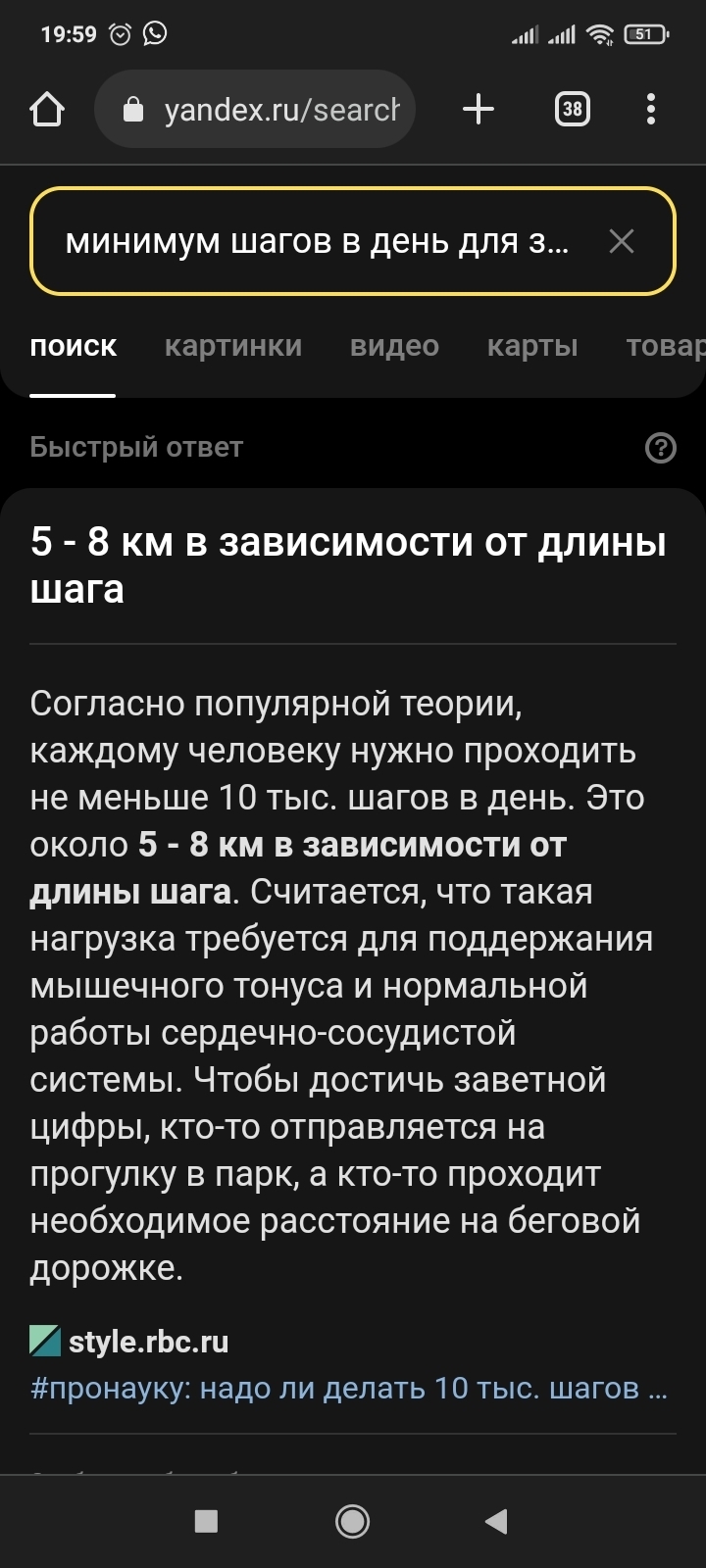The image size is (706, 1568).
Task: Clear the search query text
Action: [622, 241]
